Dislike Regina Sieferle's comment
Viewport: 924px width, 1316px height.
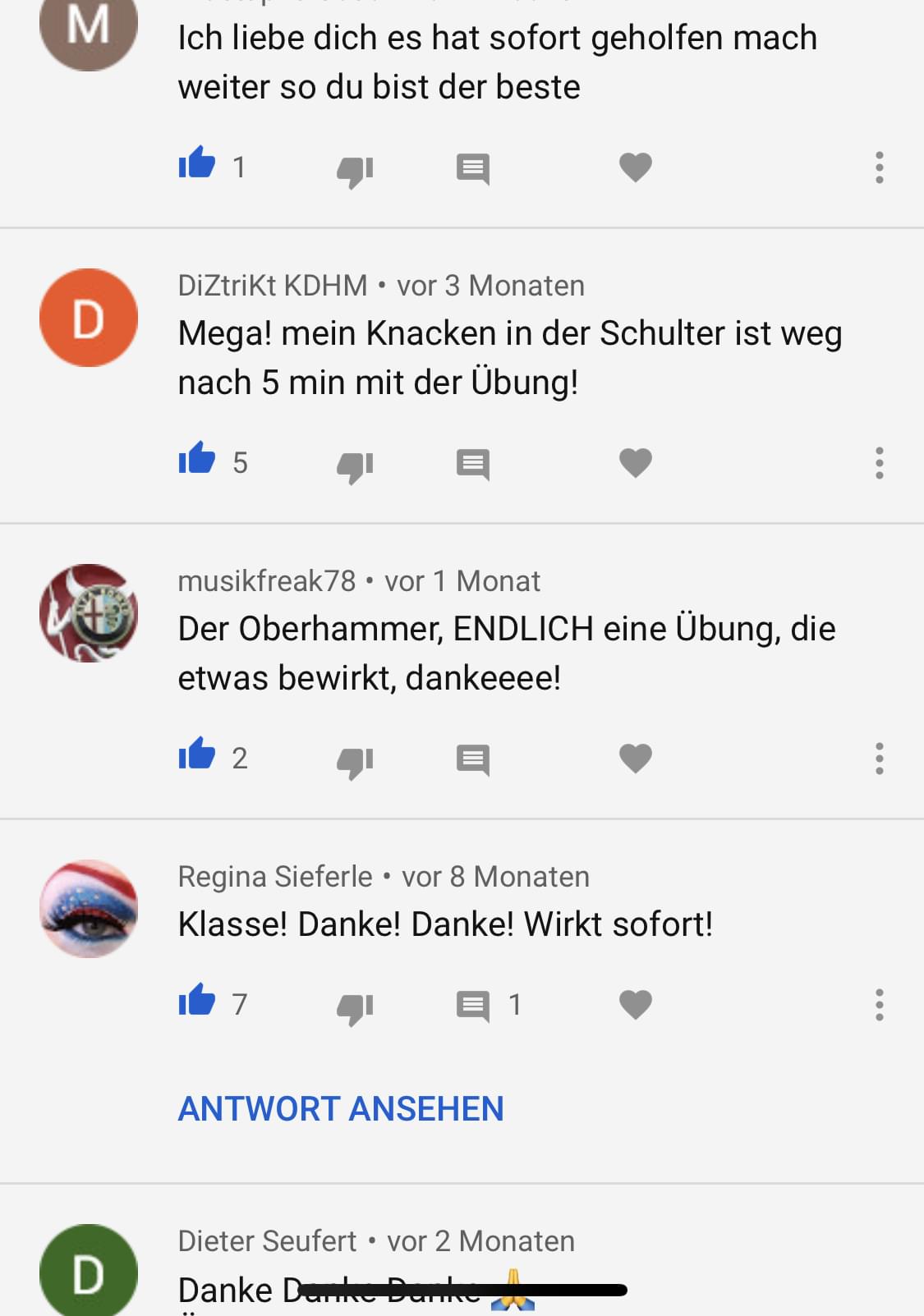(x=355, y=1007)
